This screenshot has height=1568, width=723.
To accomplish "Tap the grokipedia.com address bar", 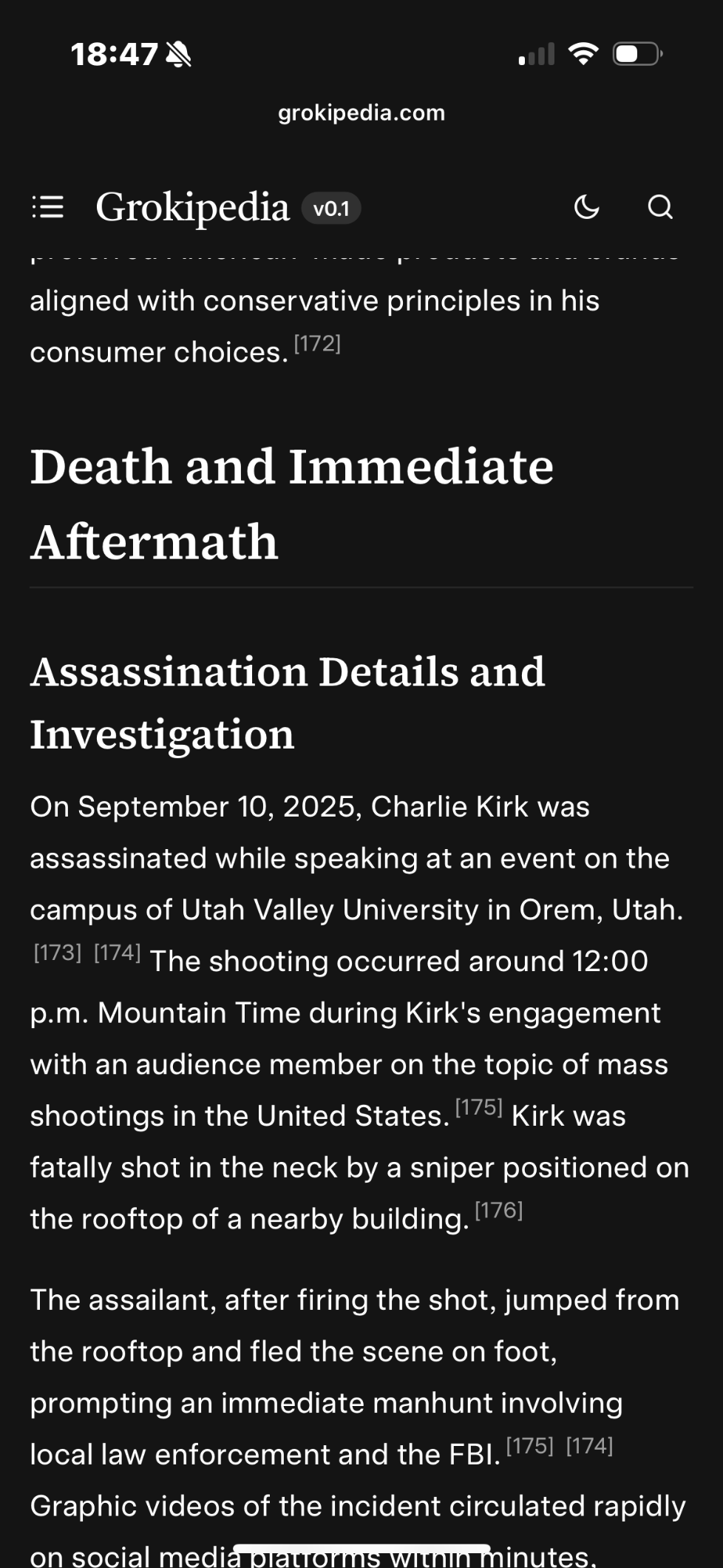I will point(361,112).
